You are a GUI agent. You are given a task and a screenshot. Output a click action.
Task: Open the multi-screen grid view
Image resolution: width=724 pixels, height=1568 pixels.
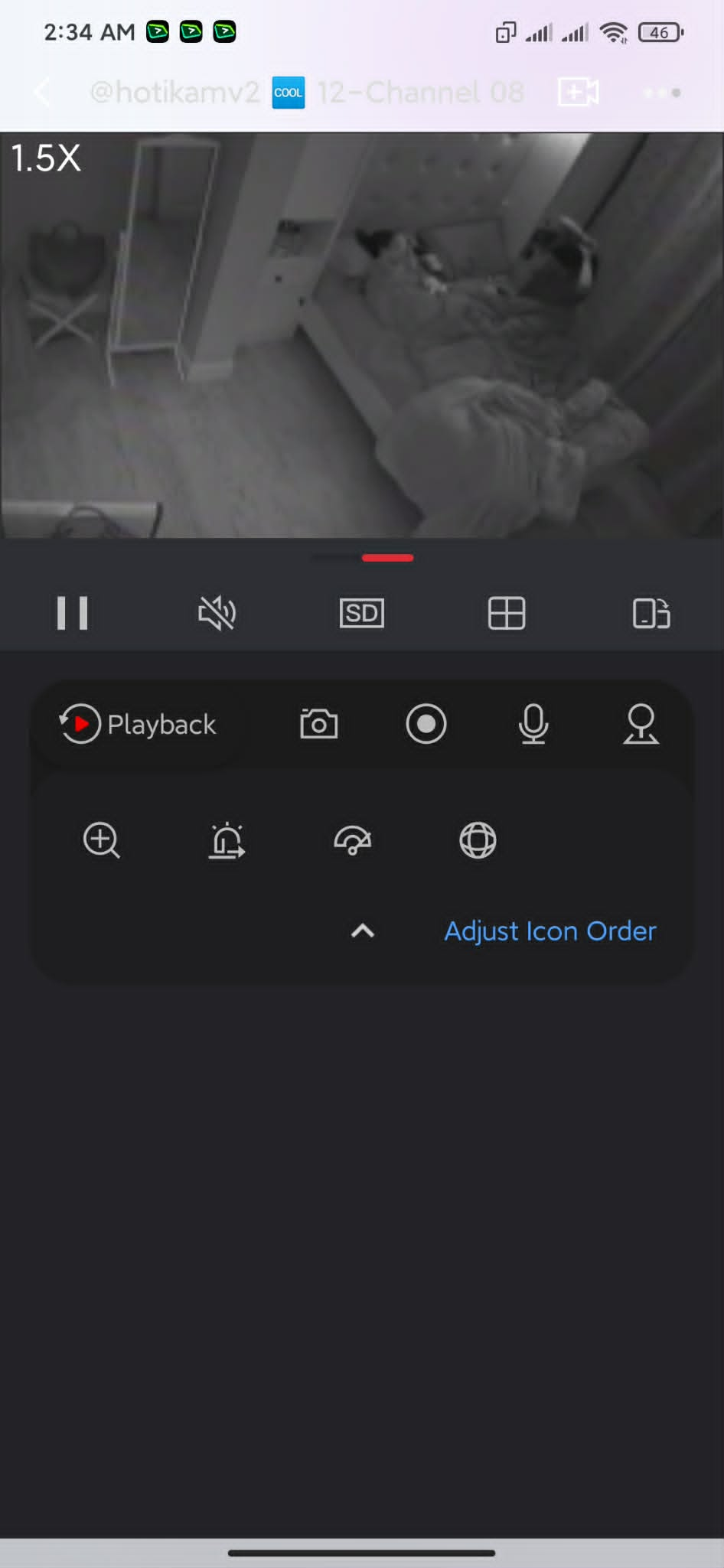507,613
